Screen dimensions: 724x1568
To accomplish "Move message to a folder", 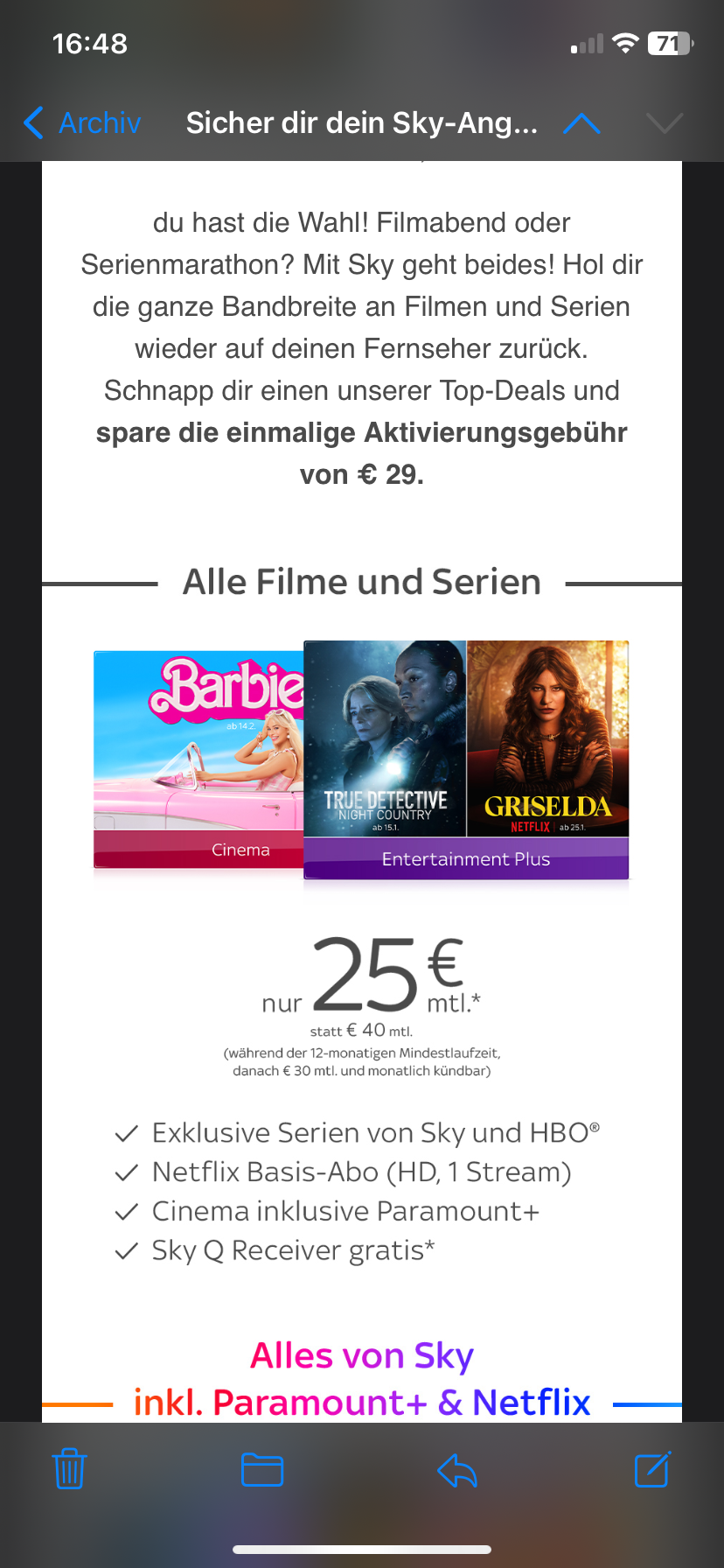I will [x=261, y=1469].
